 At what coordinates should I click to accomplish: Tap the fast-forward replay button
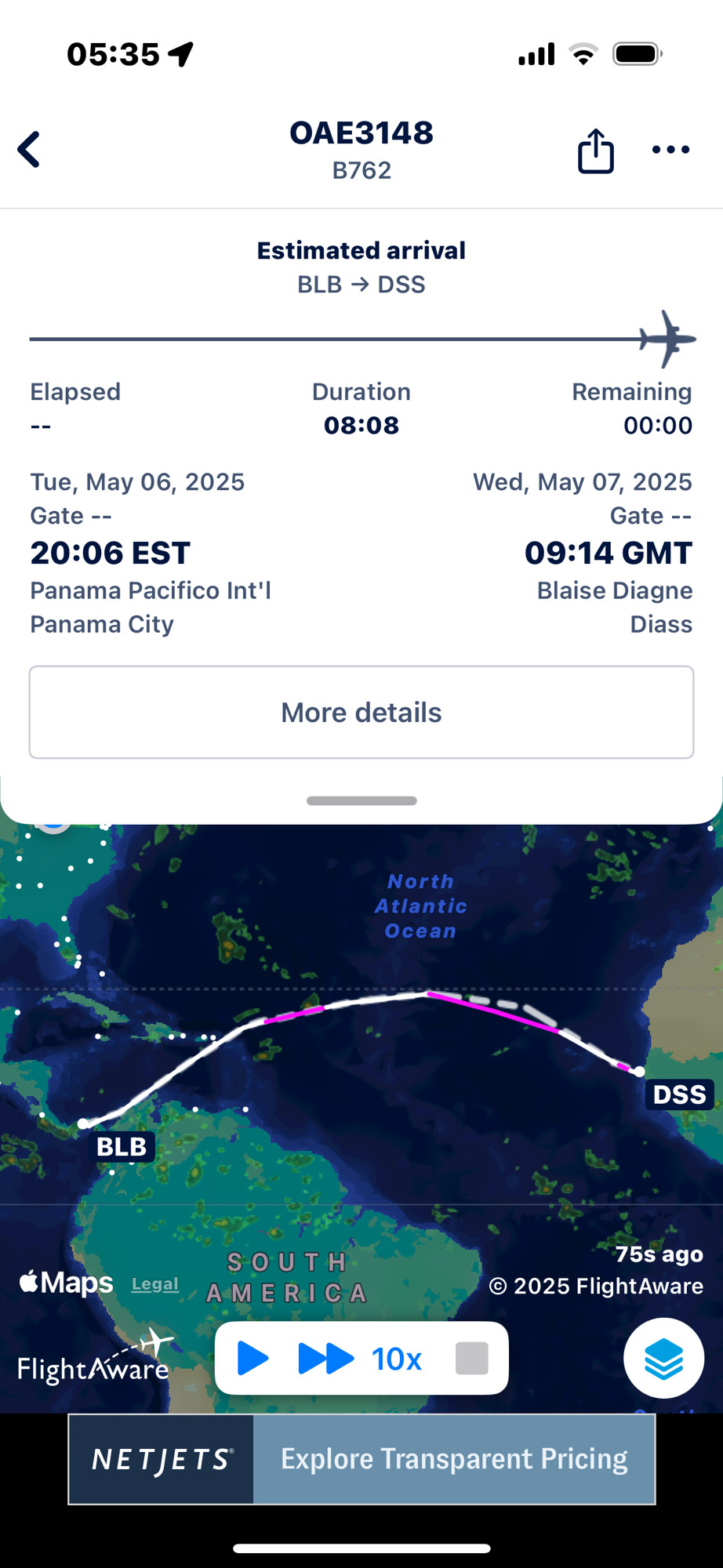(x=326, y=1359)
